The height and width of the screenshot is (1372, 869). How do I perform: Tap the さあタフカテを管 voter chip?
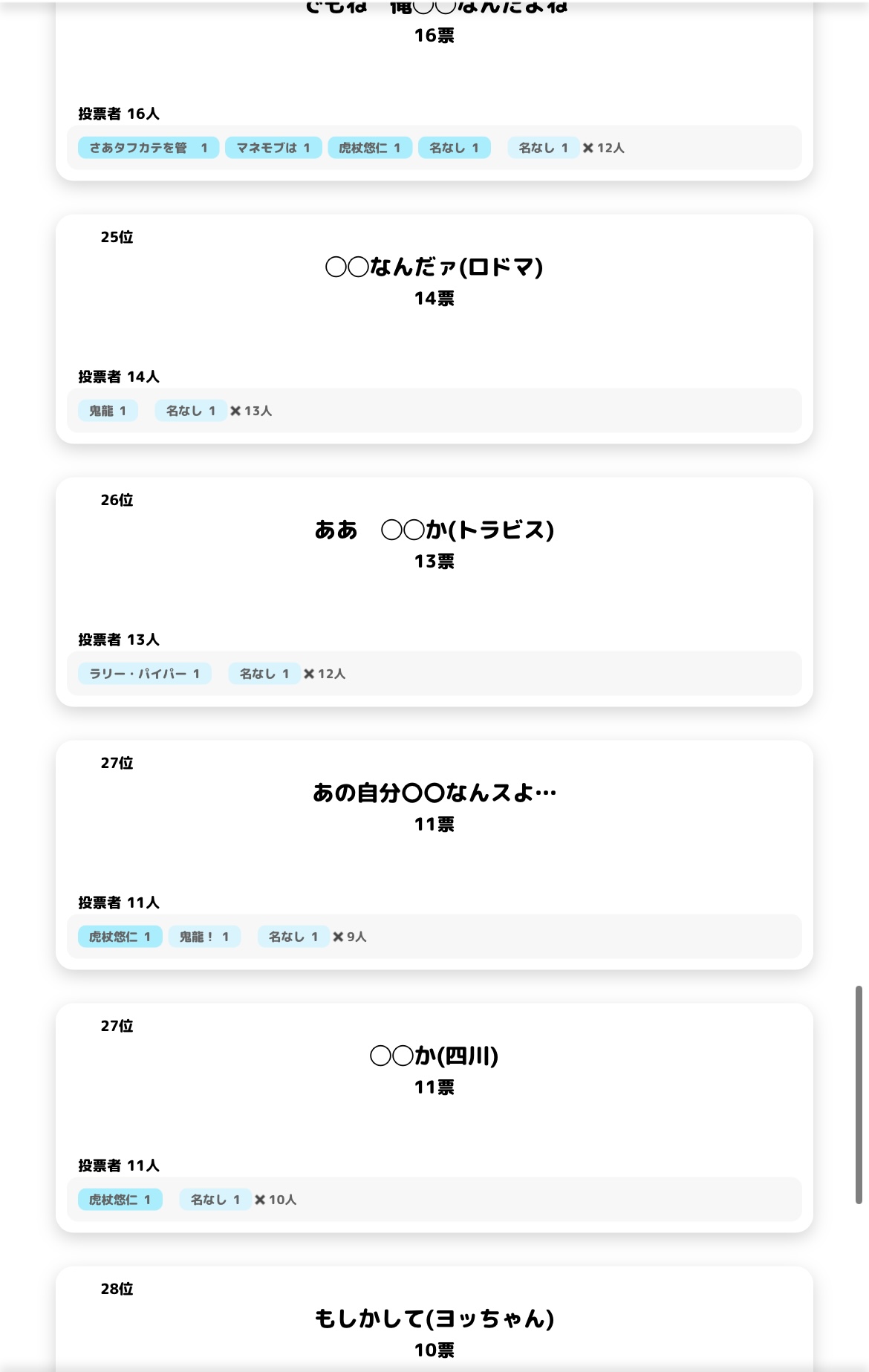coord(149,148)
